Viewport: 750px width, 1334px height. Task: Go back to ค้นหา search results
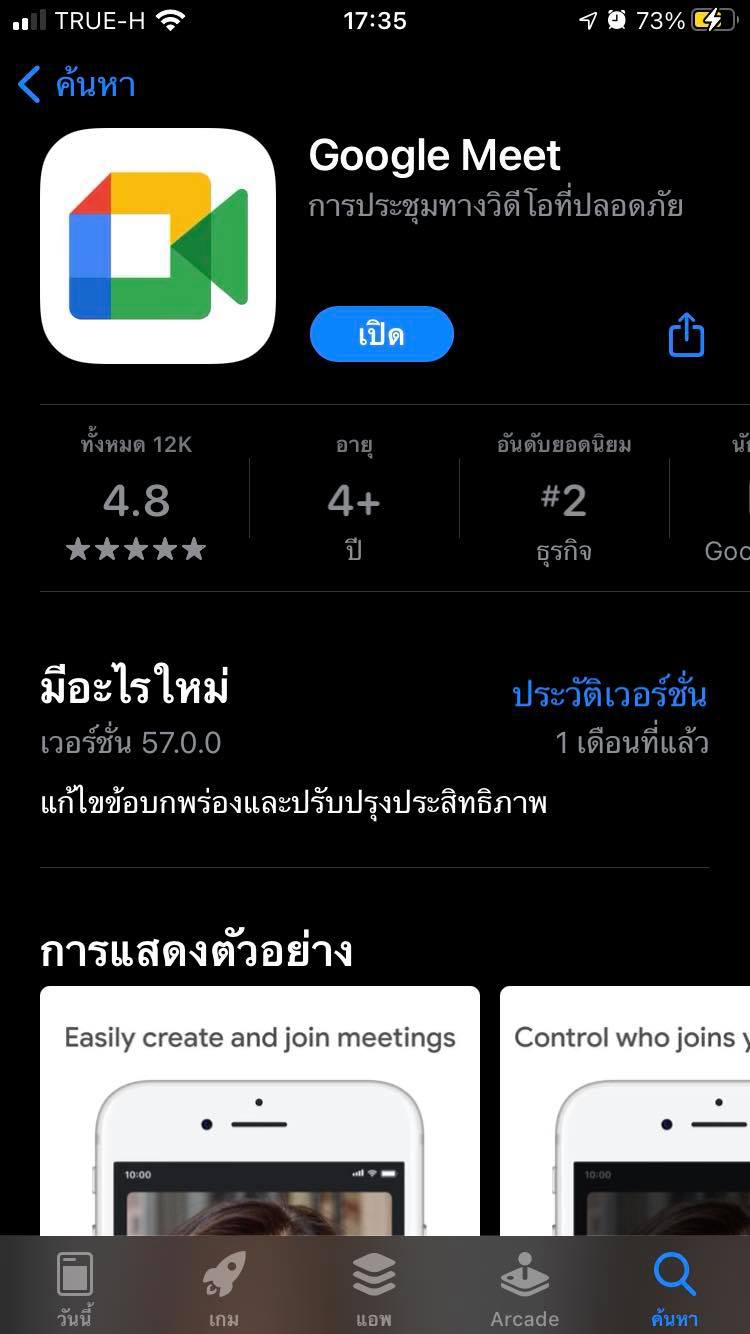click(76, 85)
